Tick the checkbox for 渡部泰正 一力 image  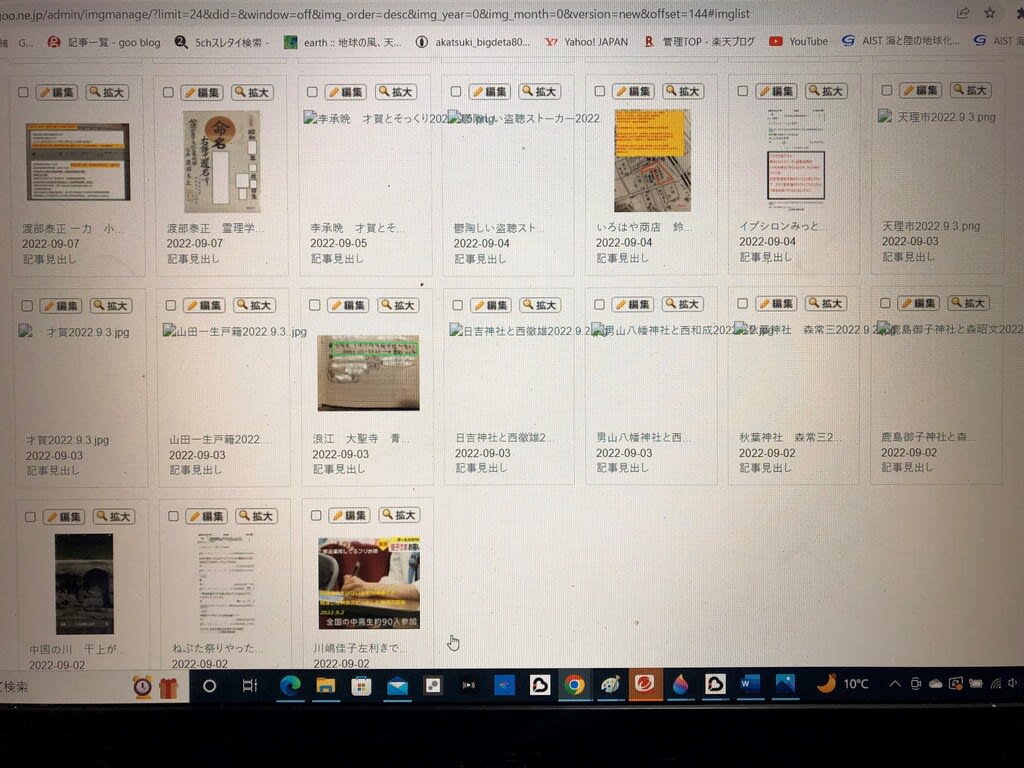click(23, 92)
